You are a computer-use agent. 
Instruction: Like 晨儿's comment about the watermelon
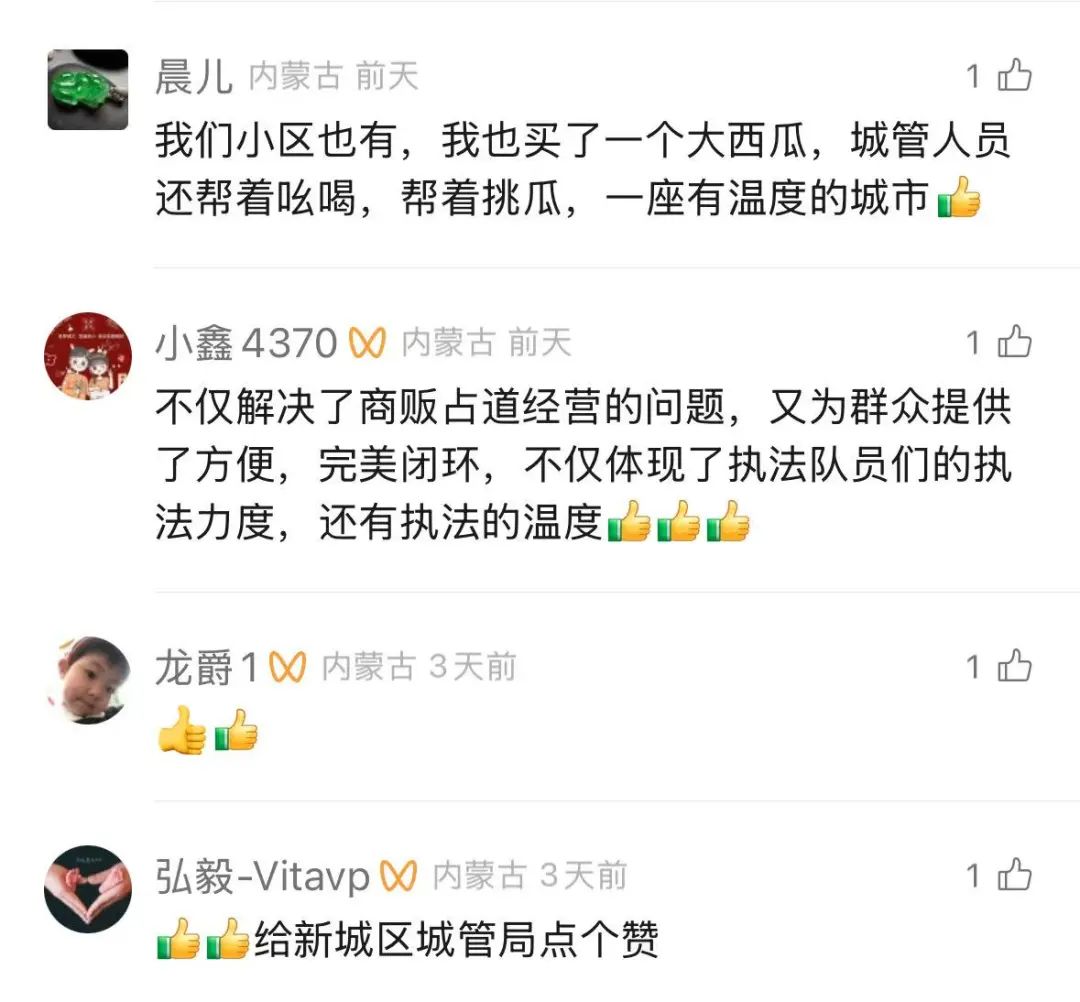point(1014,75)
